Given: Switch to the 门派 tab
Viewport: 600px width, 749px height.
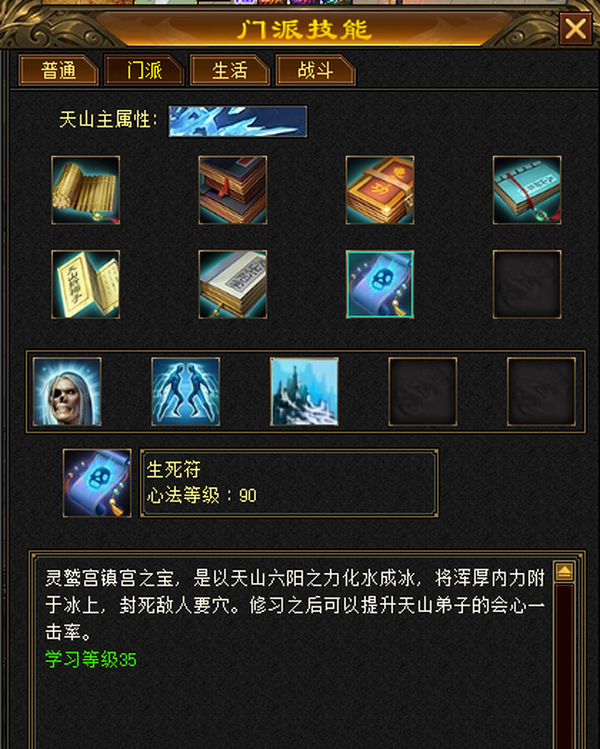Looking at the screenshot, I should [145, 71].
